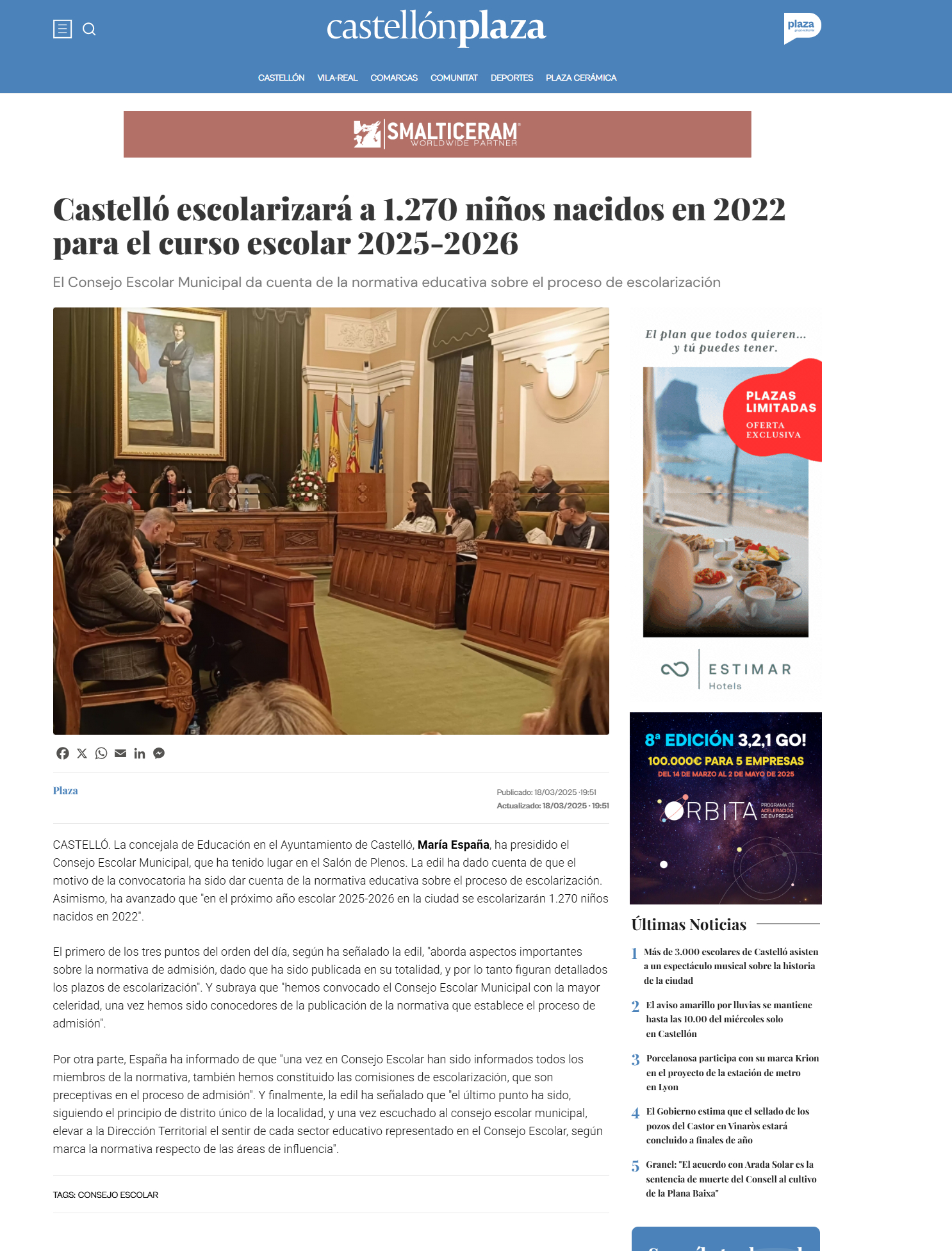Open the Orbita 8ª edición banner
The image size is (952, 1251).
tap(725, 808)
